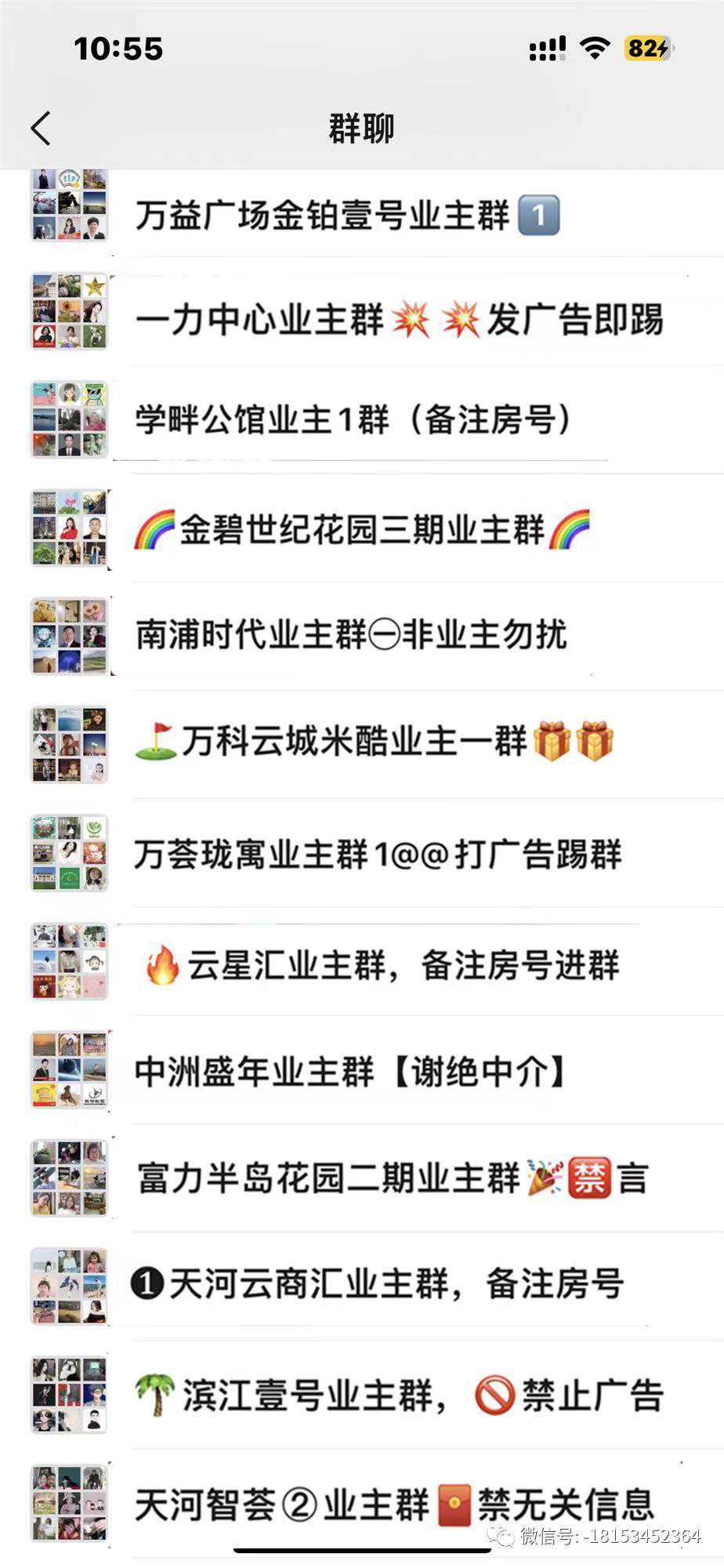Go back from the 群聊 list
The height and width of the screenshot is (1568, 724).
41,128
